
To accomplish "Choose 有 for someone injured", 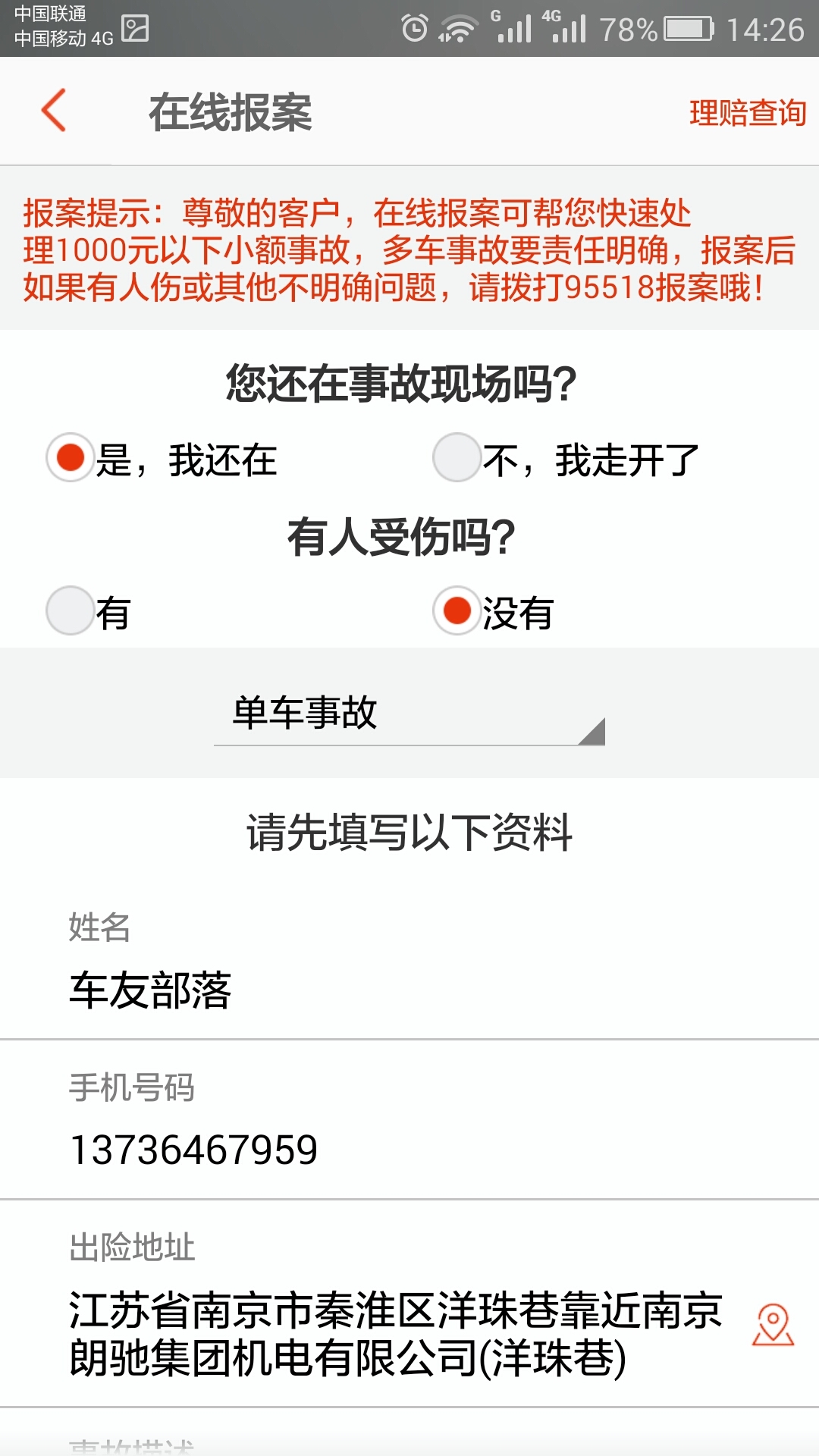I will click(89, 611).
